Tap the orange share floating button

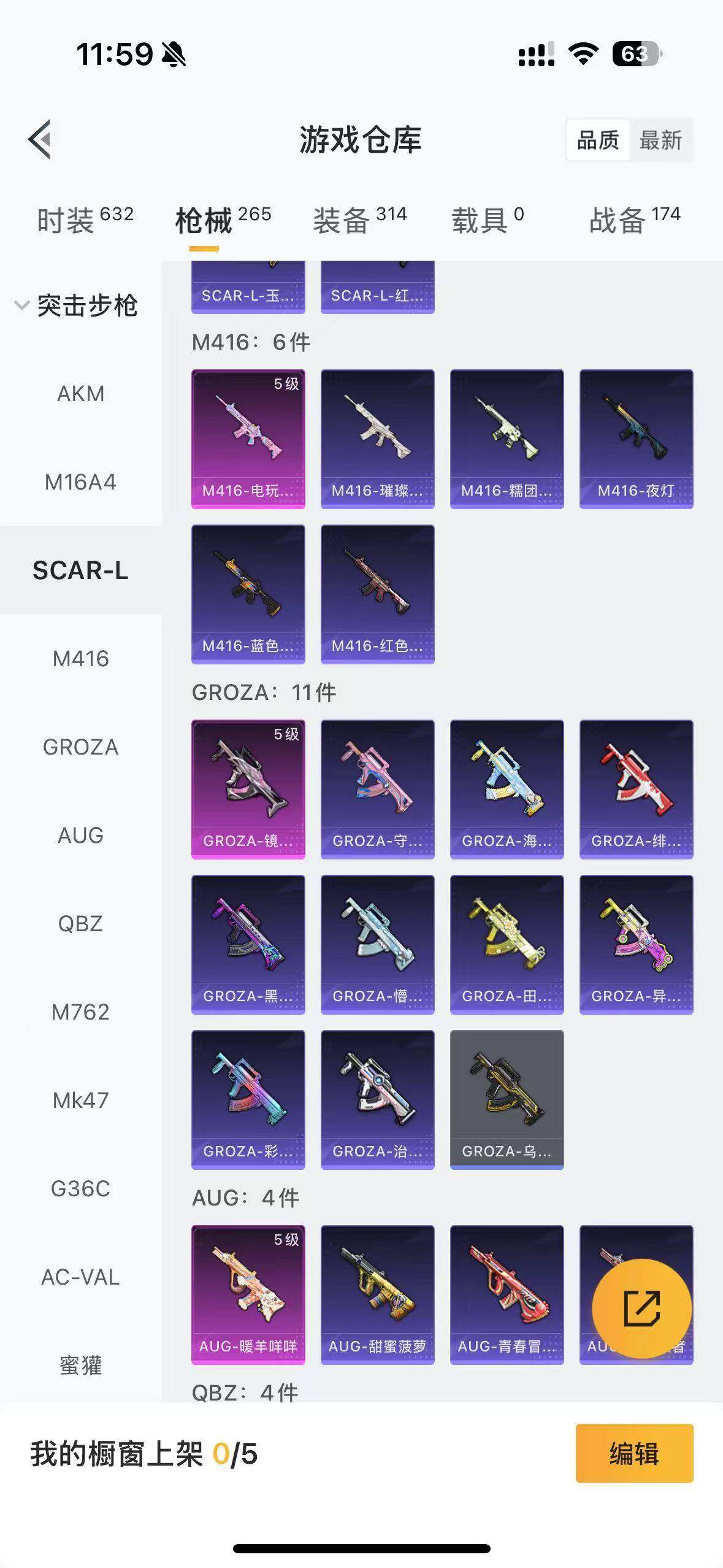(x=641, y=1308)
